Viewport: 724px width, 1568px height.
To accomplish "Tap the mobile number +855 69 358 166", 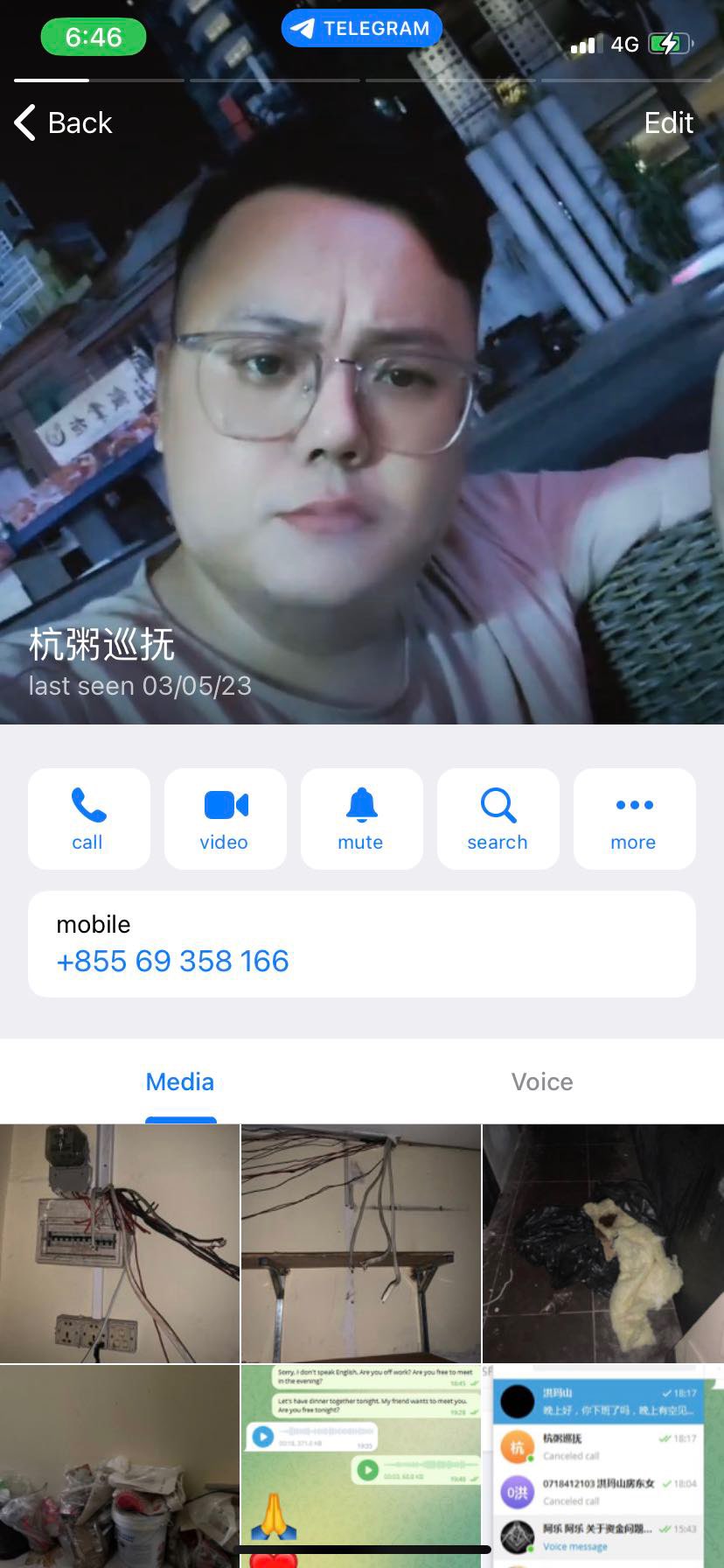I will [x=172, y=961].
